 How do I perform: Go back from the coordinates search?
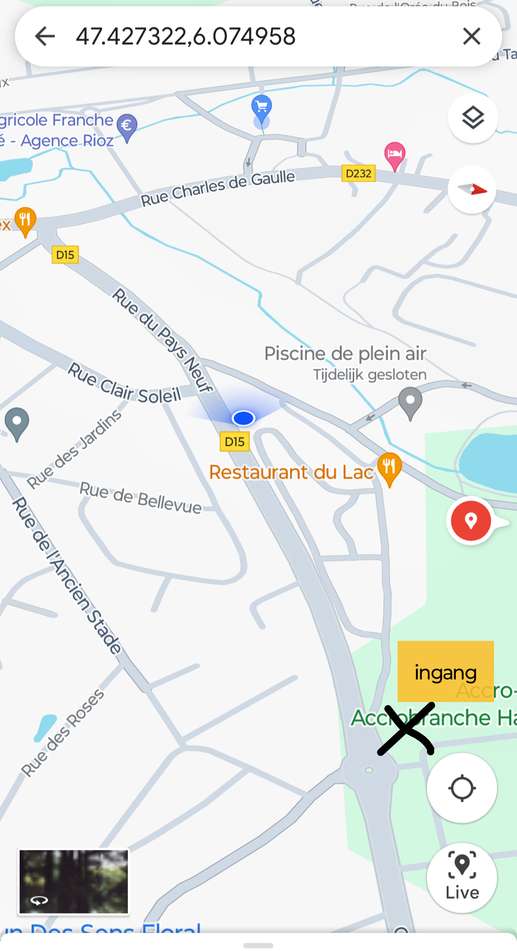(x=45, y=36)
